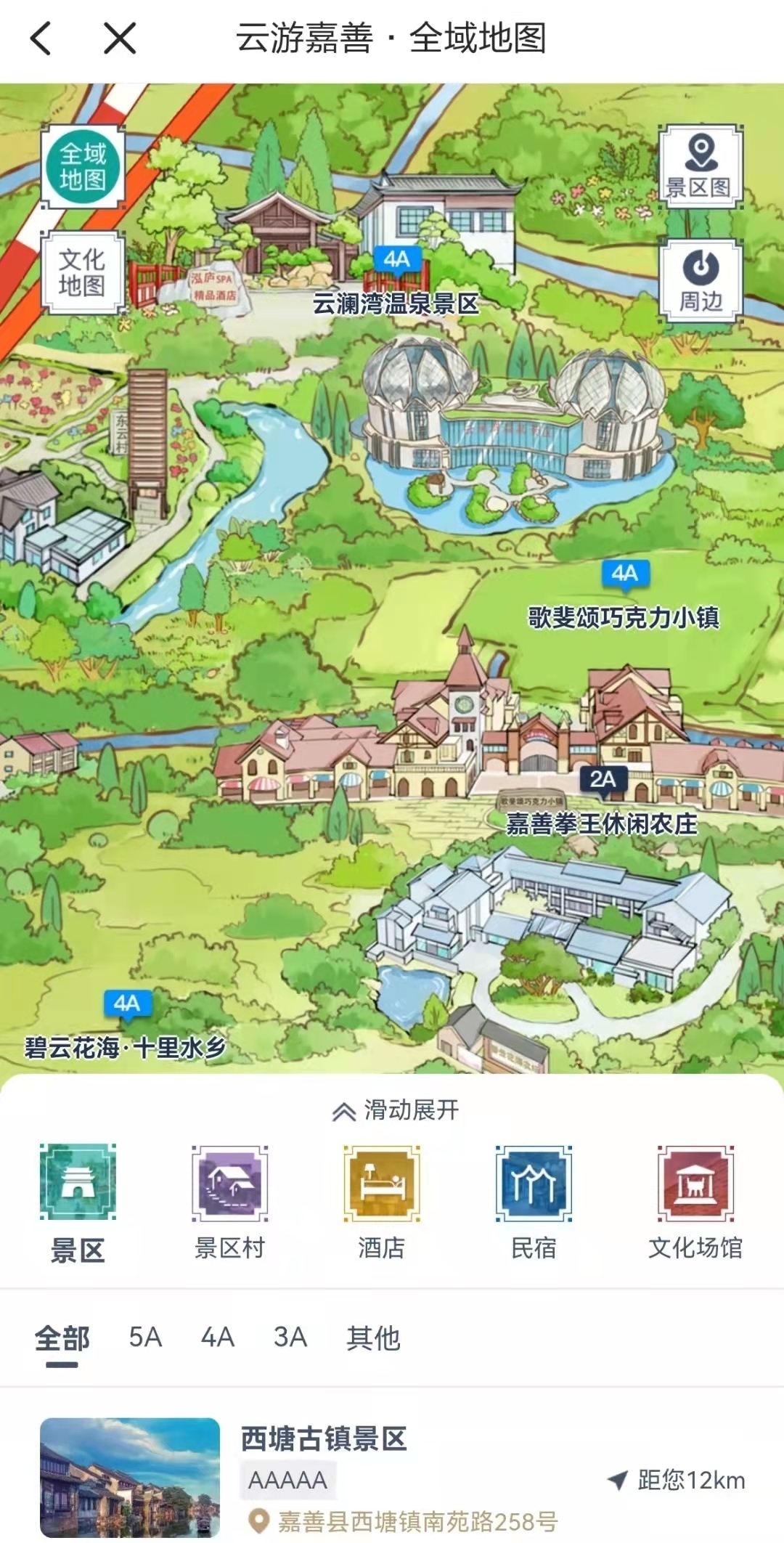This screenshot has width=784, height=1543.
Task: Filter the list by 5A
Action: tap(145, 1337)
